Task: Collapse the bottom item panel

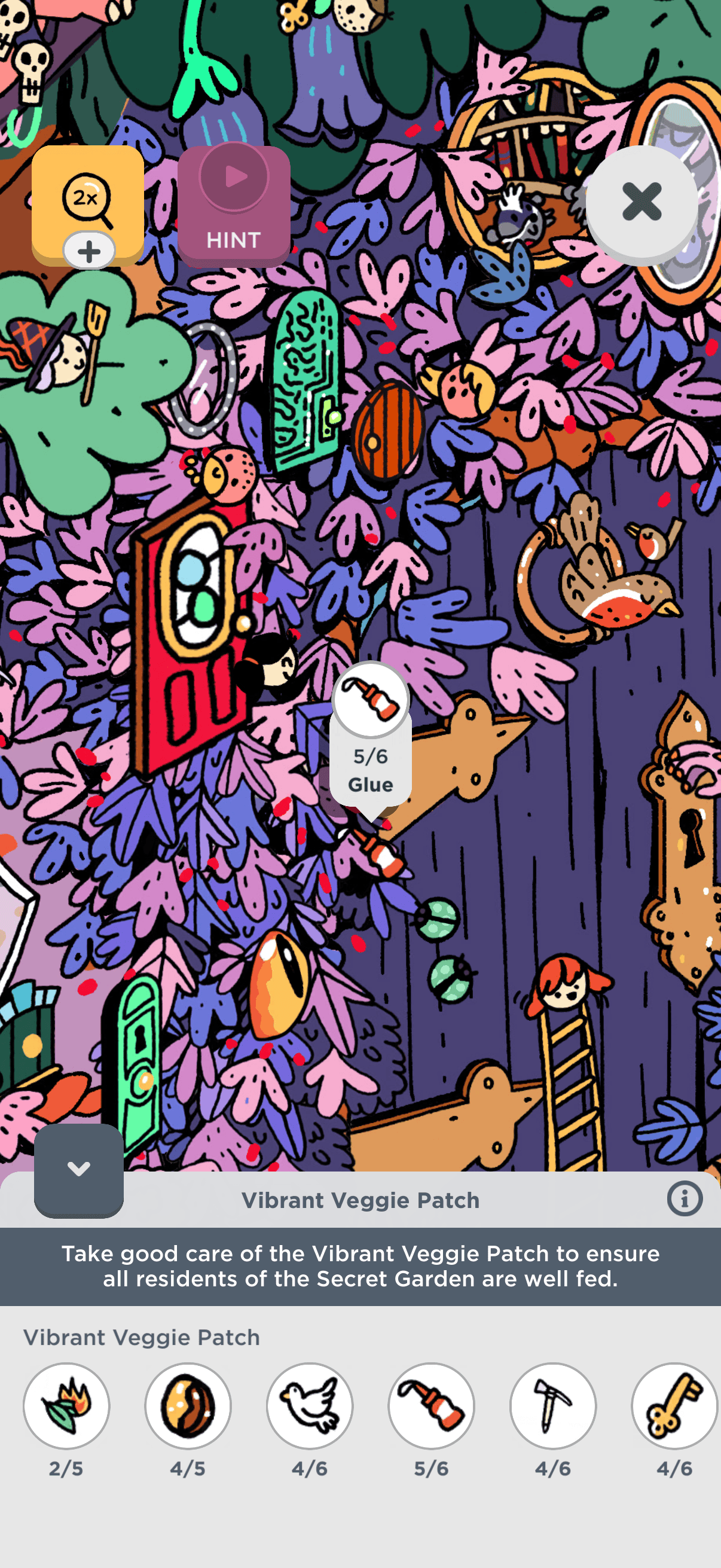Action: [78, 1169]
